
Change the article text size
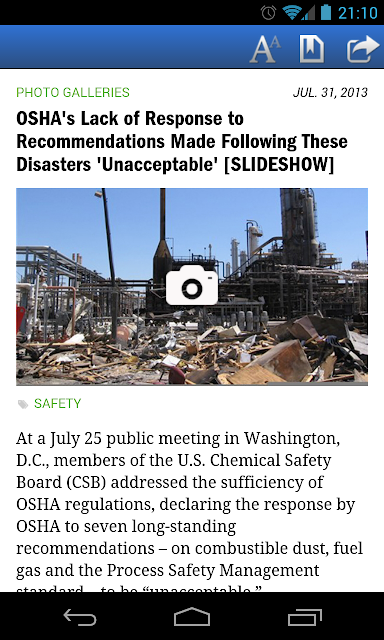pos(265,49)
